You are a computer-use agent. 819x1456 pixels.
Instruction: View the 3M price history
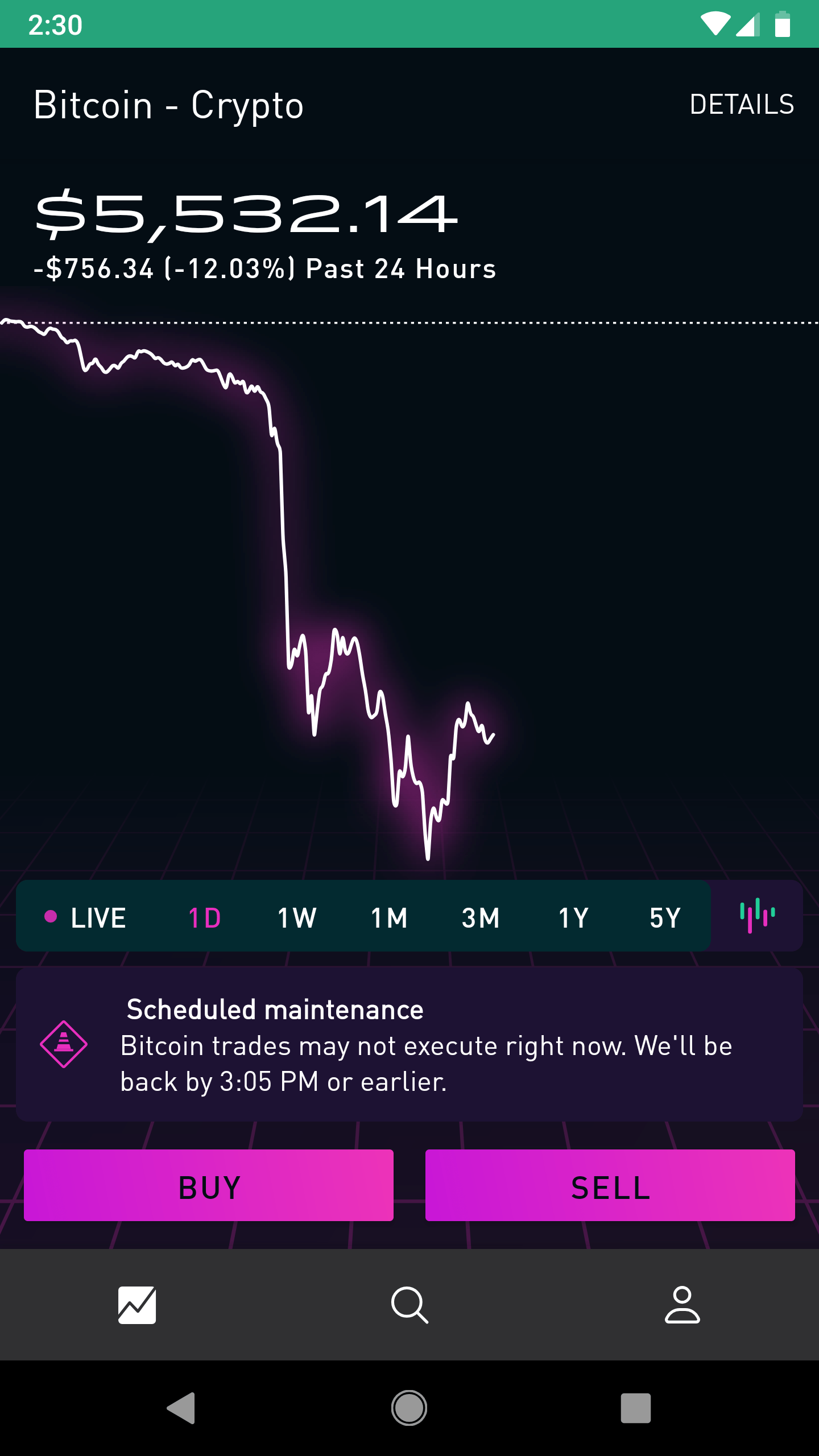coord(481,917)
